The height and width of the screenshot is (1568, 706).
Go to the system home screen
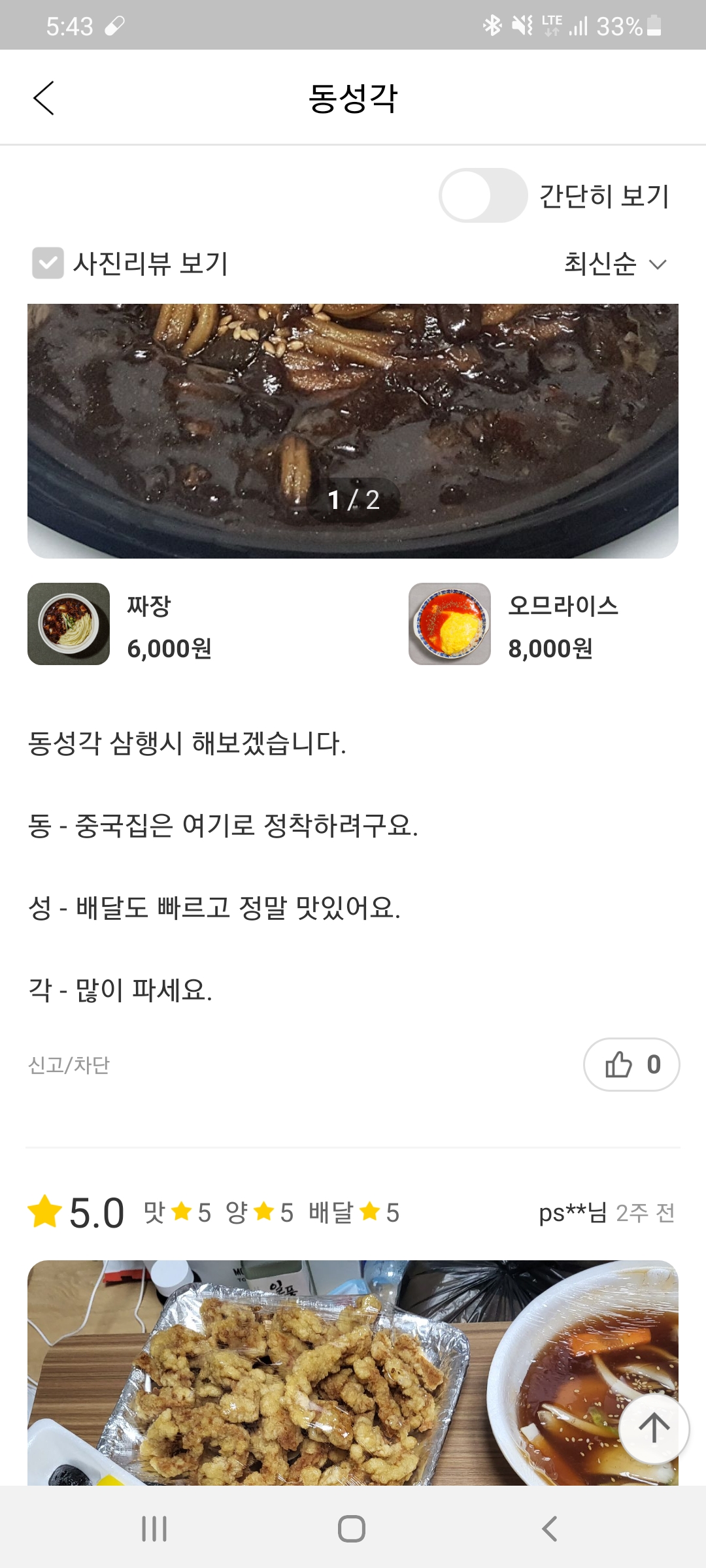352,1529
